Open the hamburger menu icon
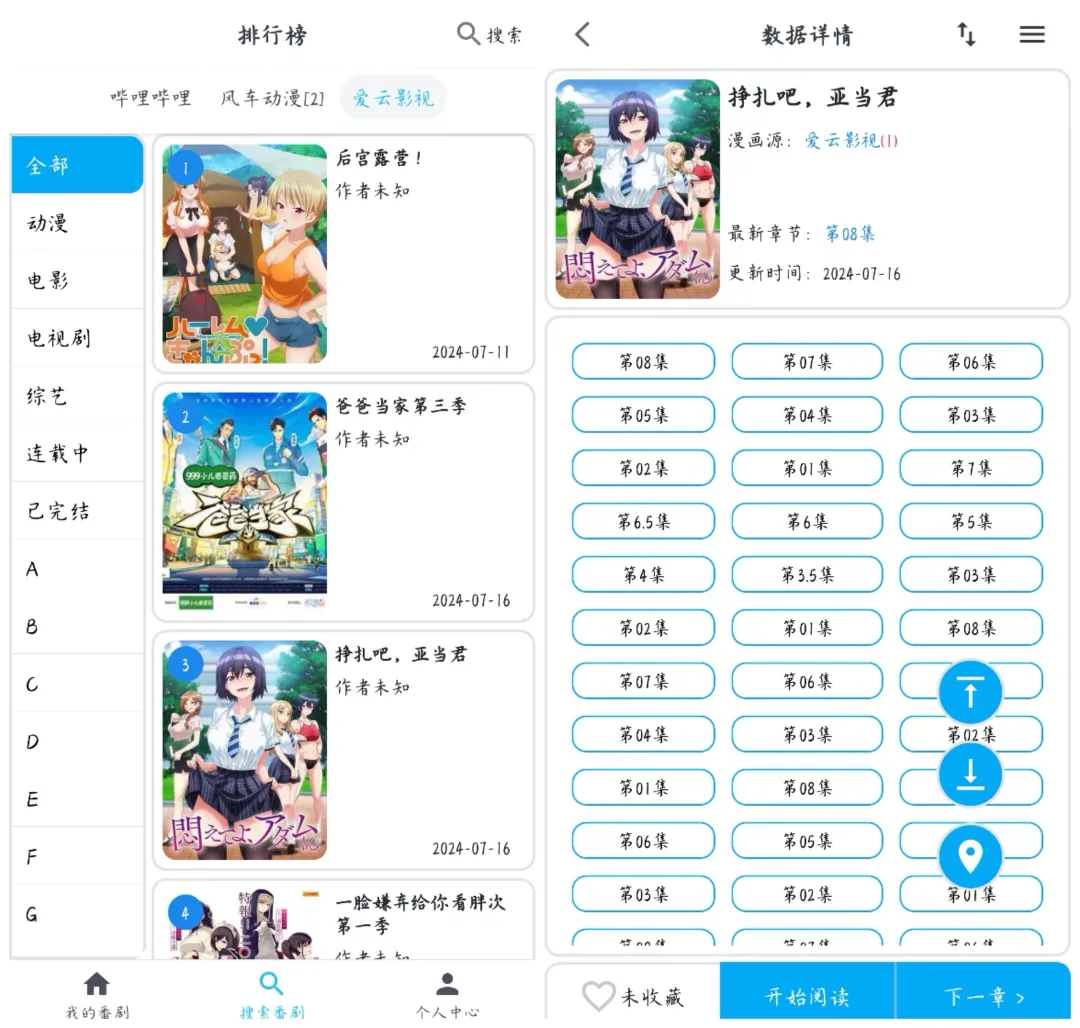Screen dimensions: 1080x1028 click(1032, 34)
